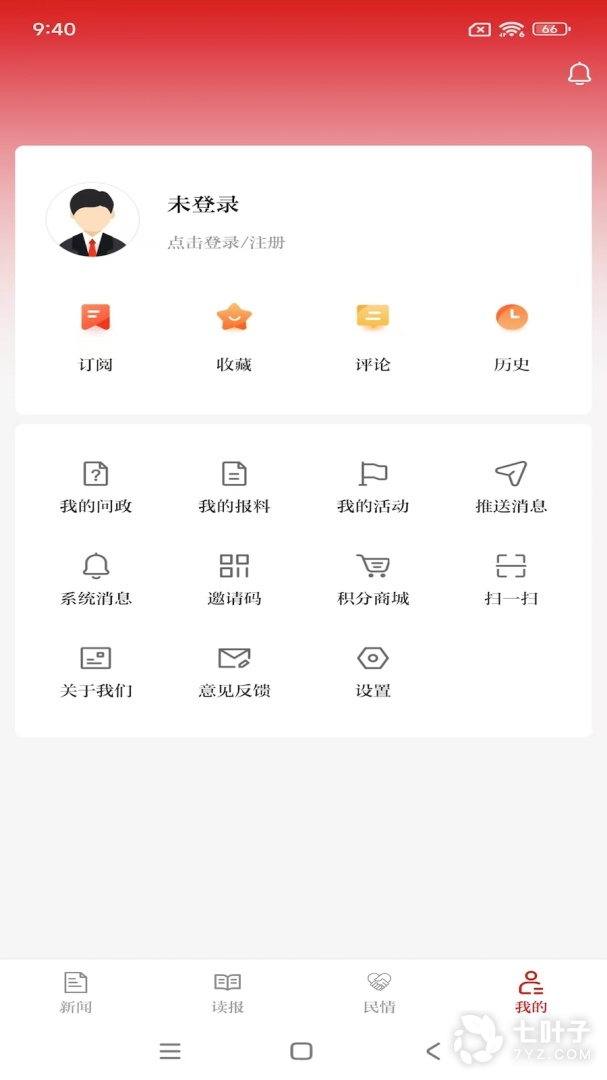
Task: View my 评论 comments
Action: point(373,335)
